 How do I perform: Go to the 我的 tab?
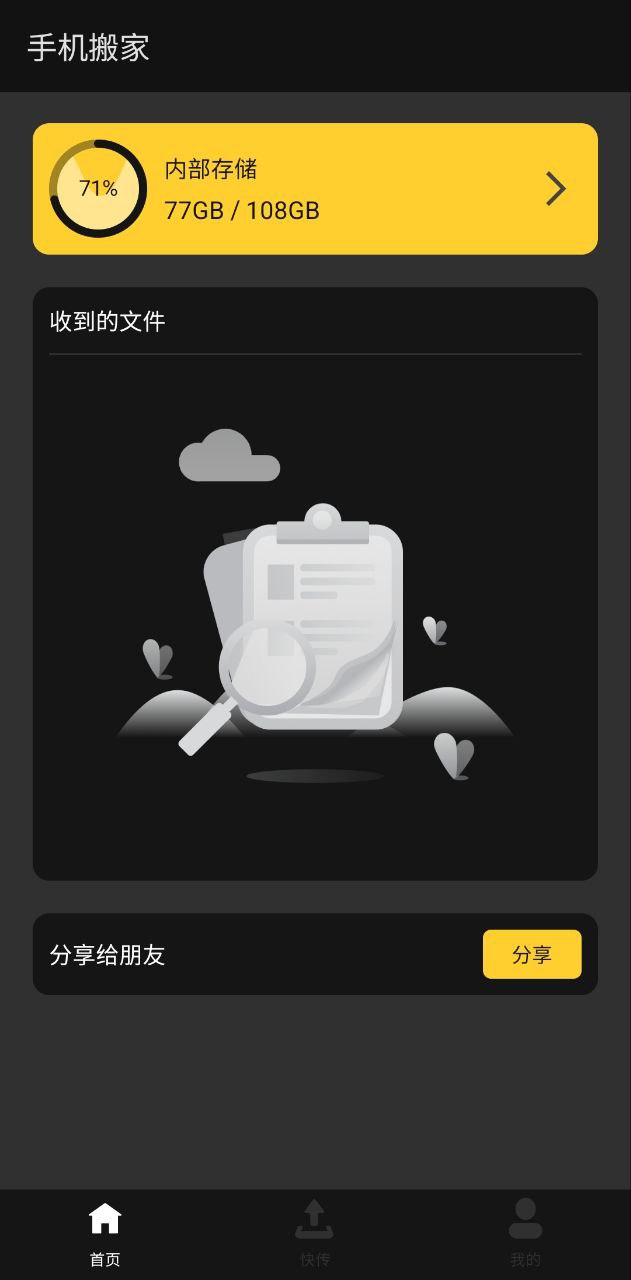tap(525, 1233)
